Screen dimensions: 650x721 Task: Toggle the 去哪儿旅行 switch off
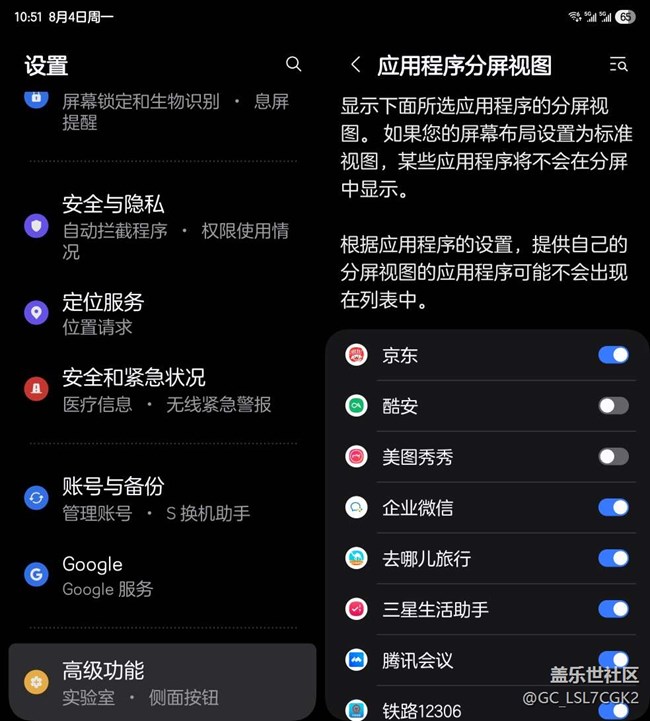(x=614, y=558)
